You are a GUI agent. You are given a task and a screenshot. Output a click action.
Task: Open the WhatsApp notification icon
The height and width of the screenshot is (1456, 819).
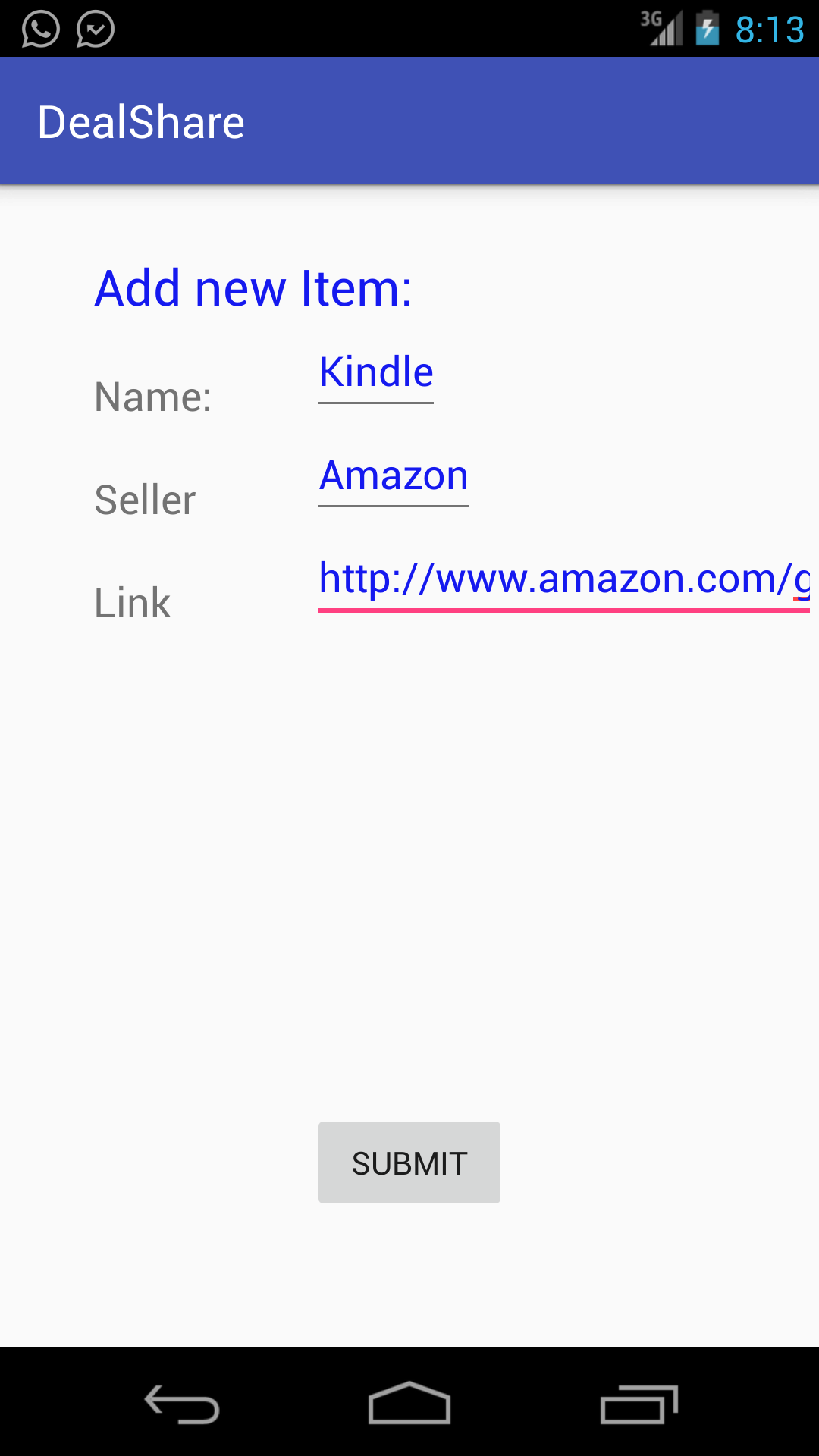(39, 30)
